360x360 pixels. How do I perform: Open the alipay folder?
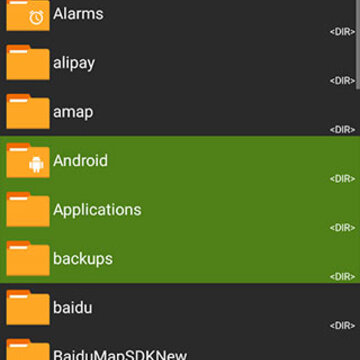(x=180, y=63)
